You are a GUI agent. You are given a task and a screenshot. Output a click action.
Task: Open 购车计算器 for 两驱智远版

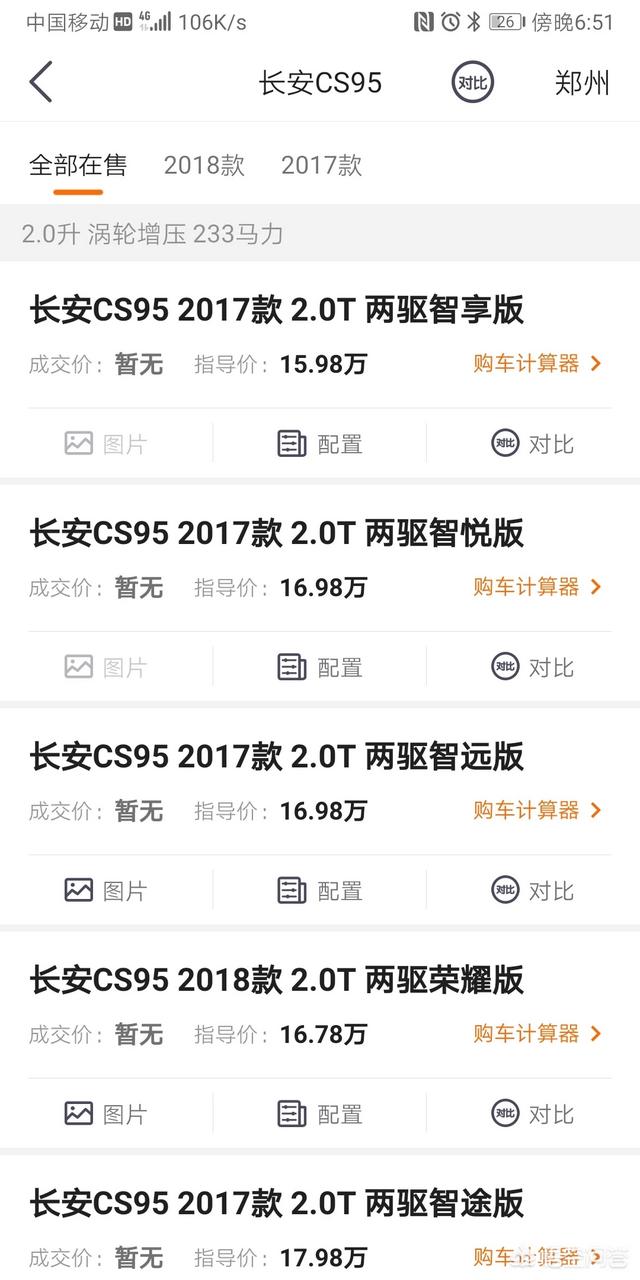[537, 809]
